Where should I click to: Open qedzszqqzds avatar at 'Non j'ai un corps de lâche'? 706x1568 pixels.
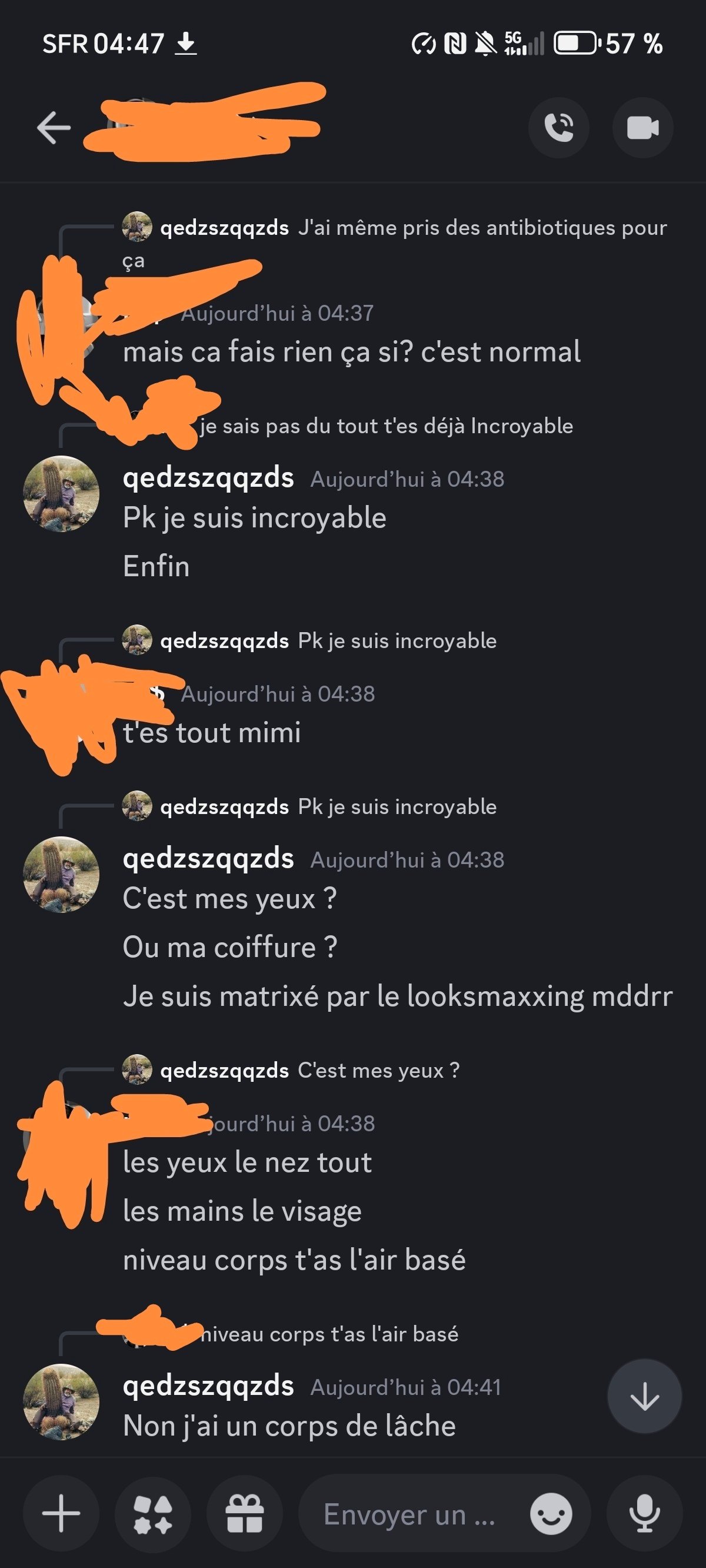[61, 1403]
